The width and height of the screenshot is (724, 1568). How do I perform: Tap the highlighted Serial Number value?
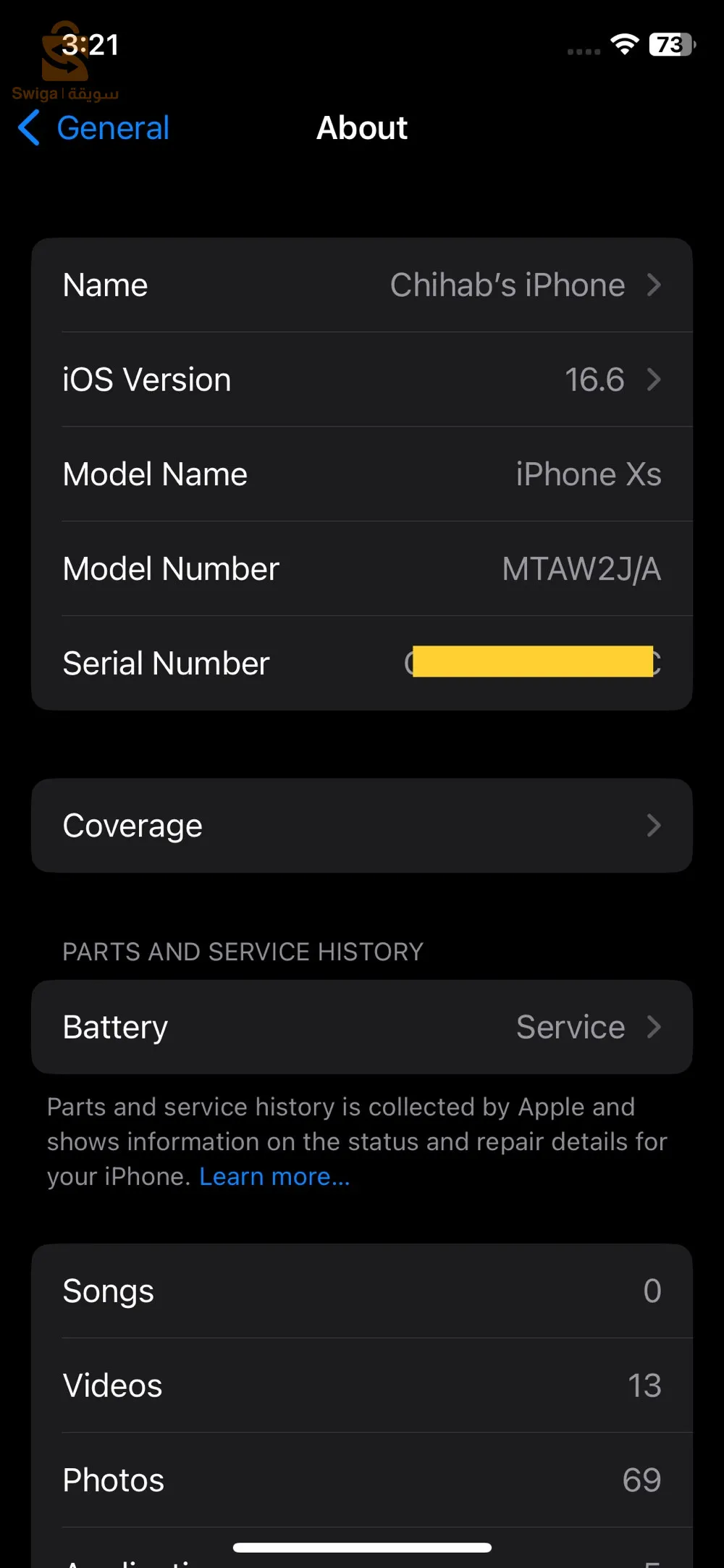534,663
